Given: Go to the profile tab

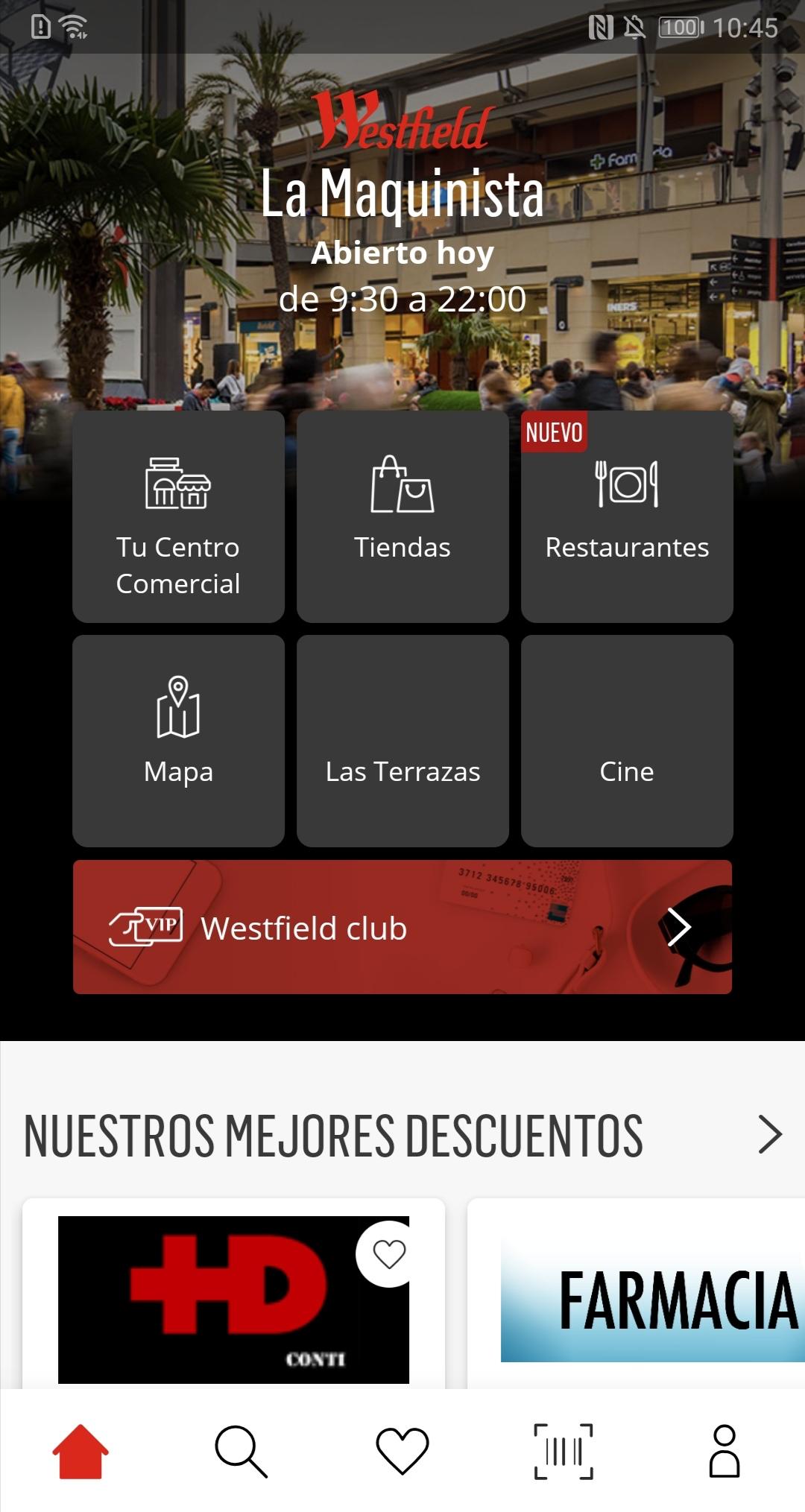Looking at the screenshot, I should (x=724, y=1451).
